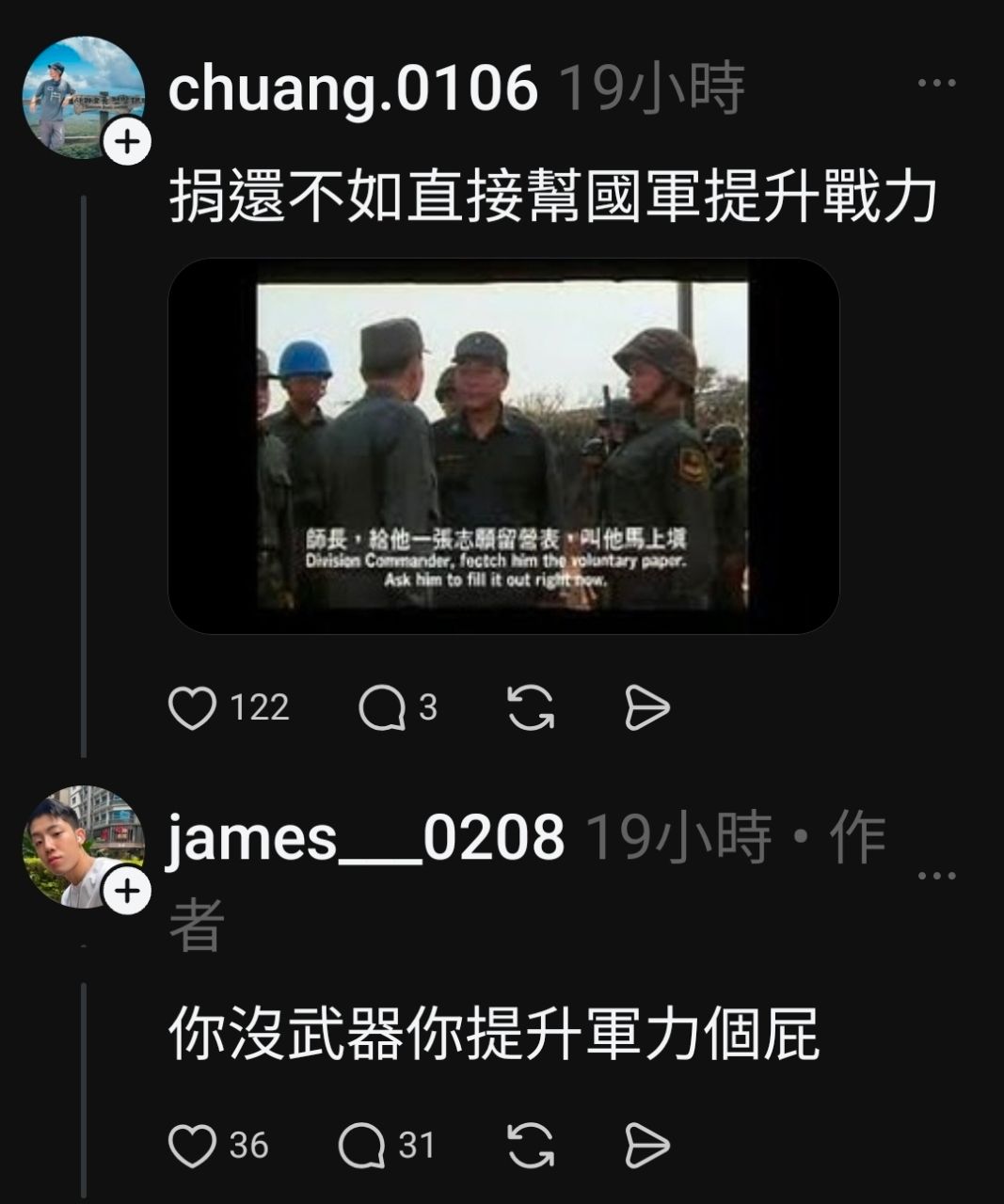
Task: Like james___0208's reply
Action: click(x=192, y=1146)
